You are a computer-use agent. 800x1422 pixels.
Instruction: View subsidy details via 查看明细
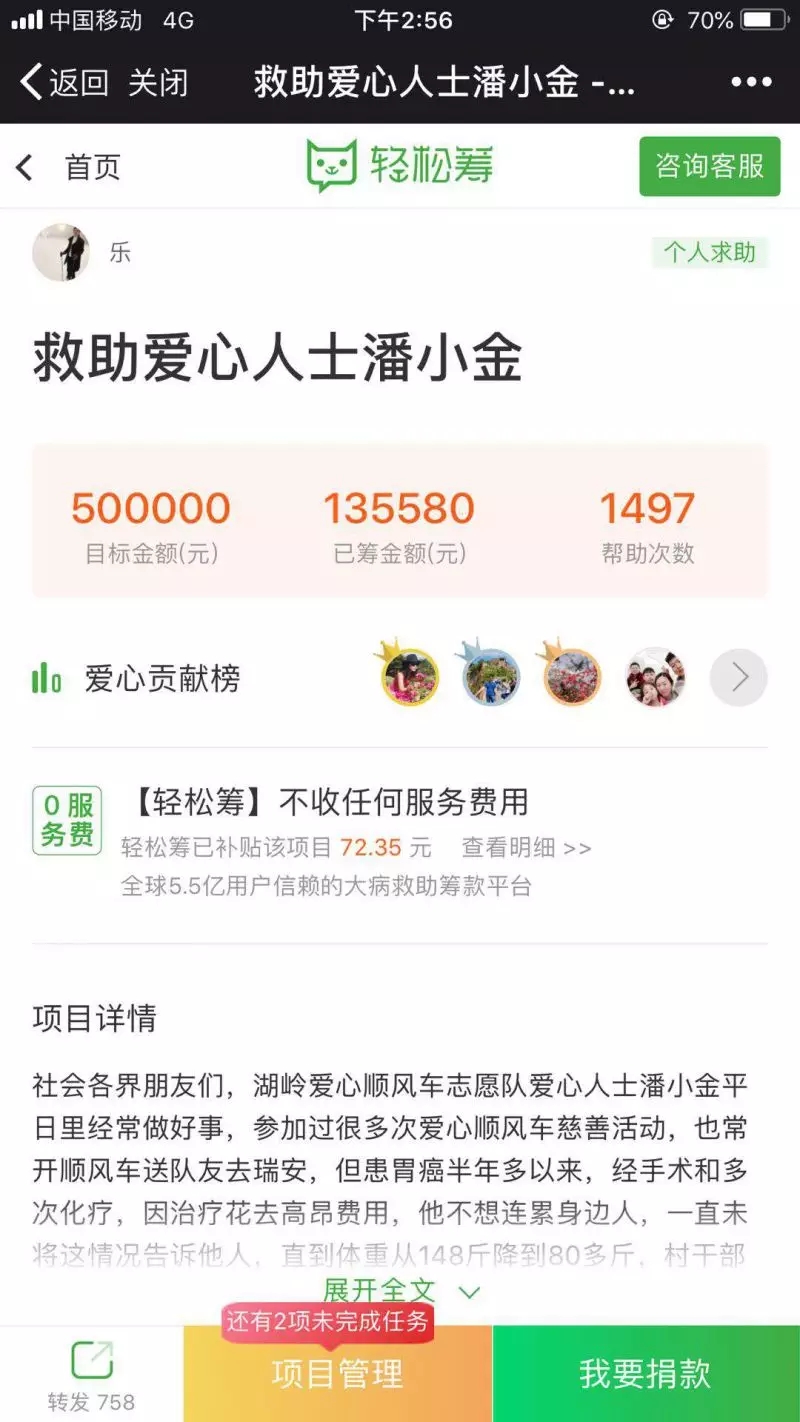(x=526, y=848)
